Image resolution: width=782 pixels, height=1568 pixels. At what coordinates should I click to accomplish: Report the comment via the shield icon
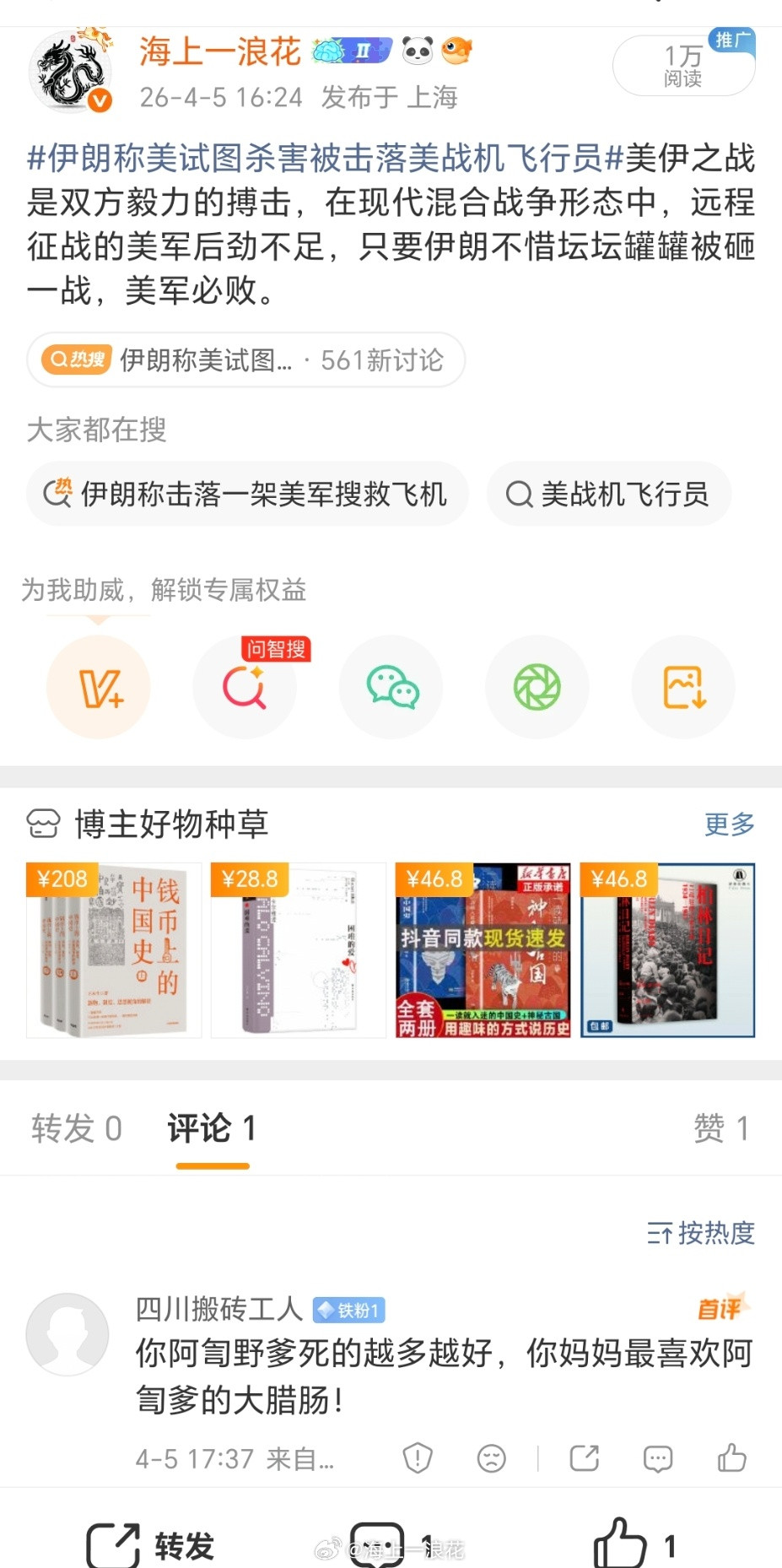tap(416, 1457)
